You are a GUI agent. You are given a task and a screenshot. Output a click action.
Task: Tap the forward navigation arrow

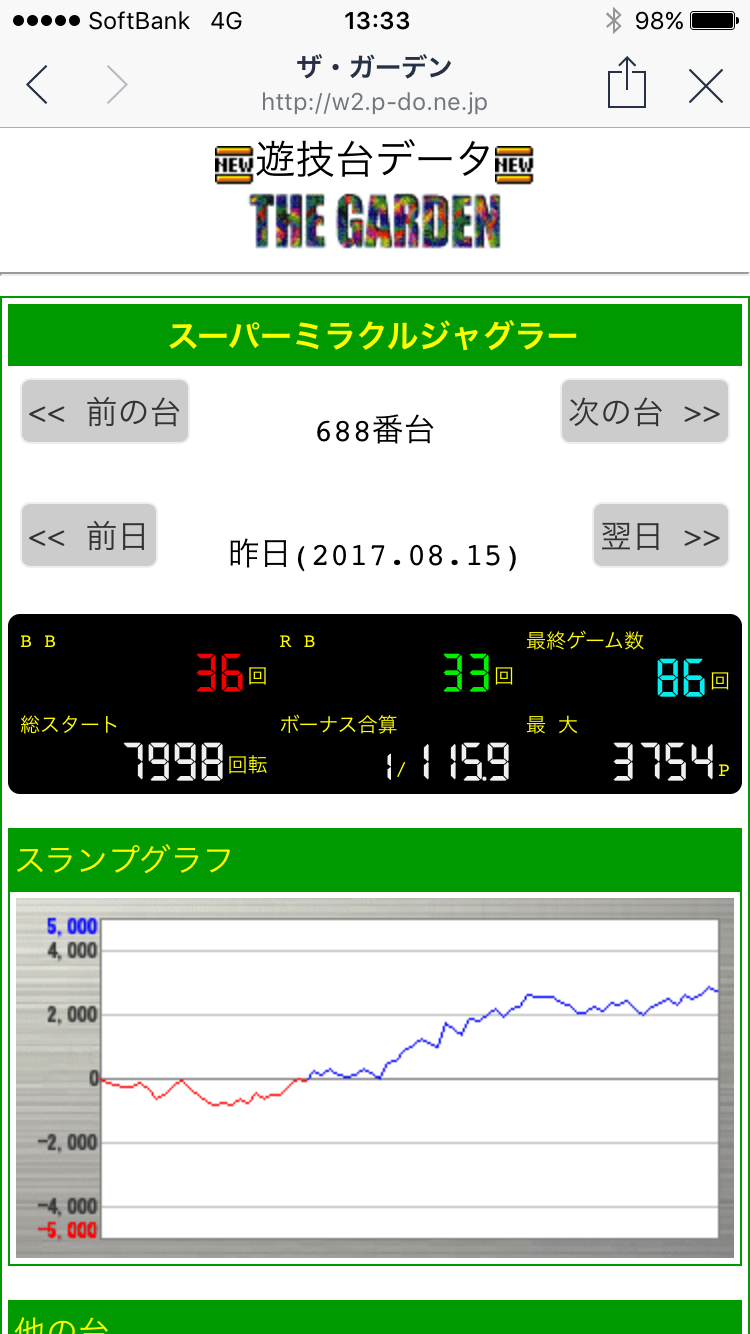pos(117,85)
